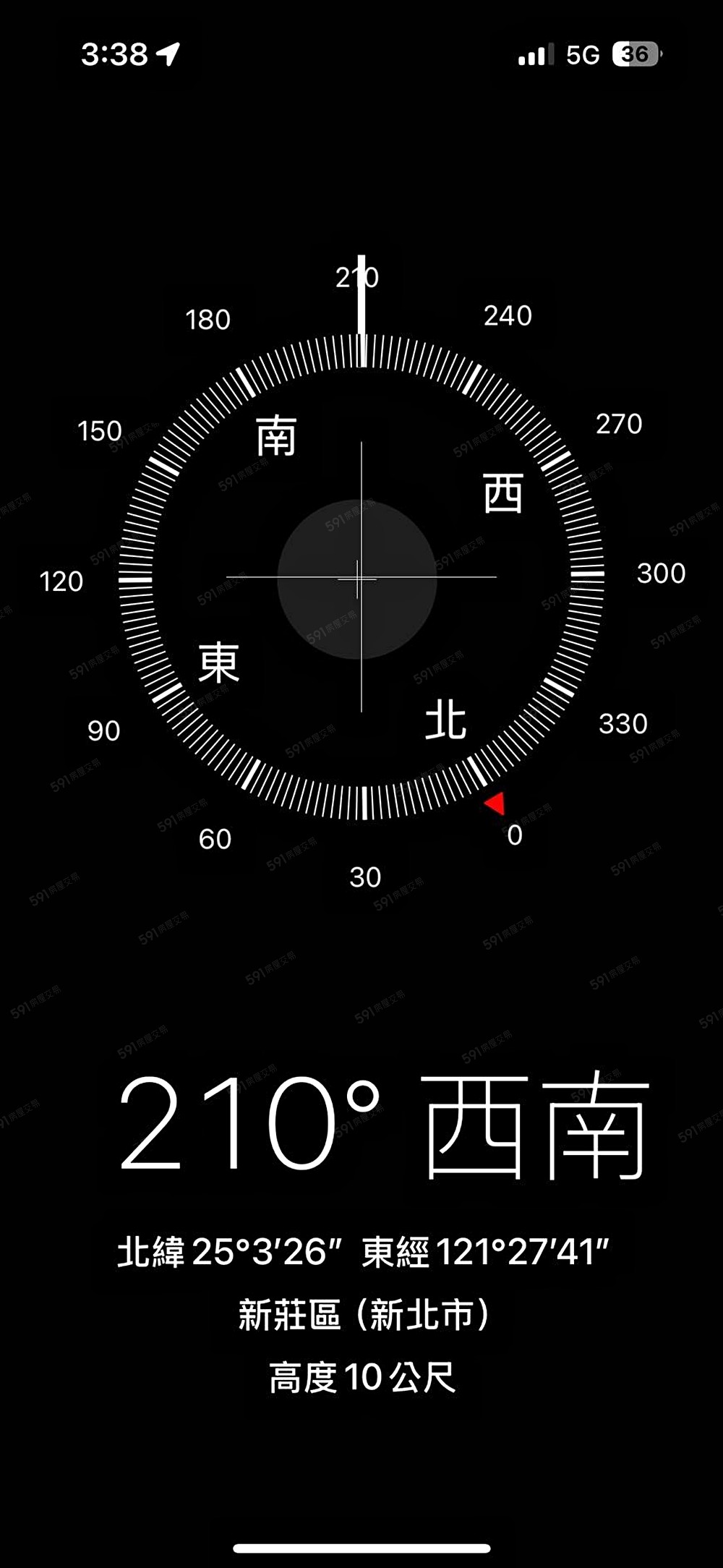Tap the battery indicator showing 36
723x1568 pixels.
tap(633, 54)
